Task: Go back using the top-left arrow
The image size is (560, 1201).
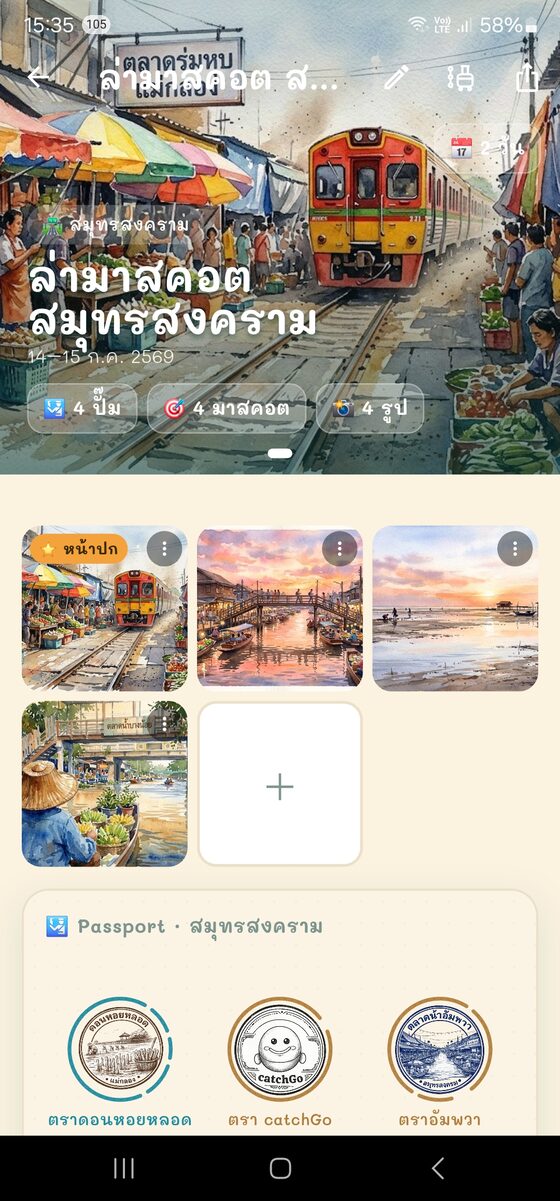Action: (39, 77)
